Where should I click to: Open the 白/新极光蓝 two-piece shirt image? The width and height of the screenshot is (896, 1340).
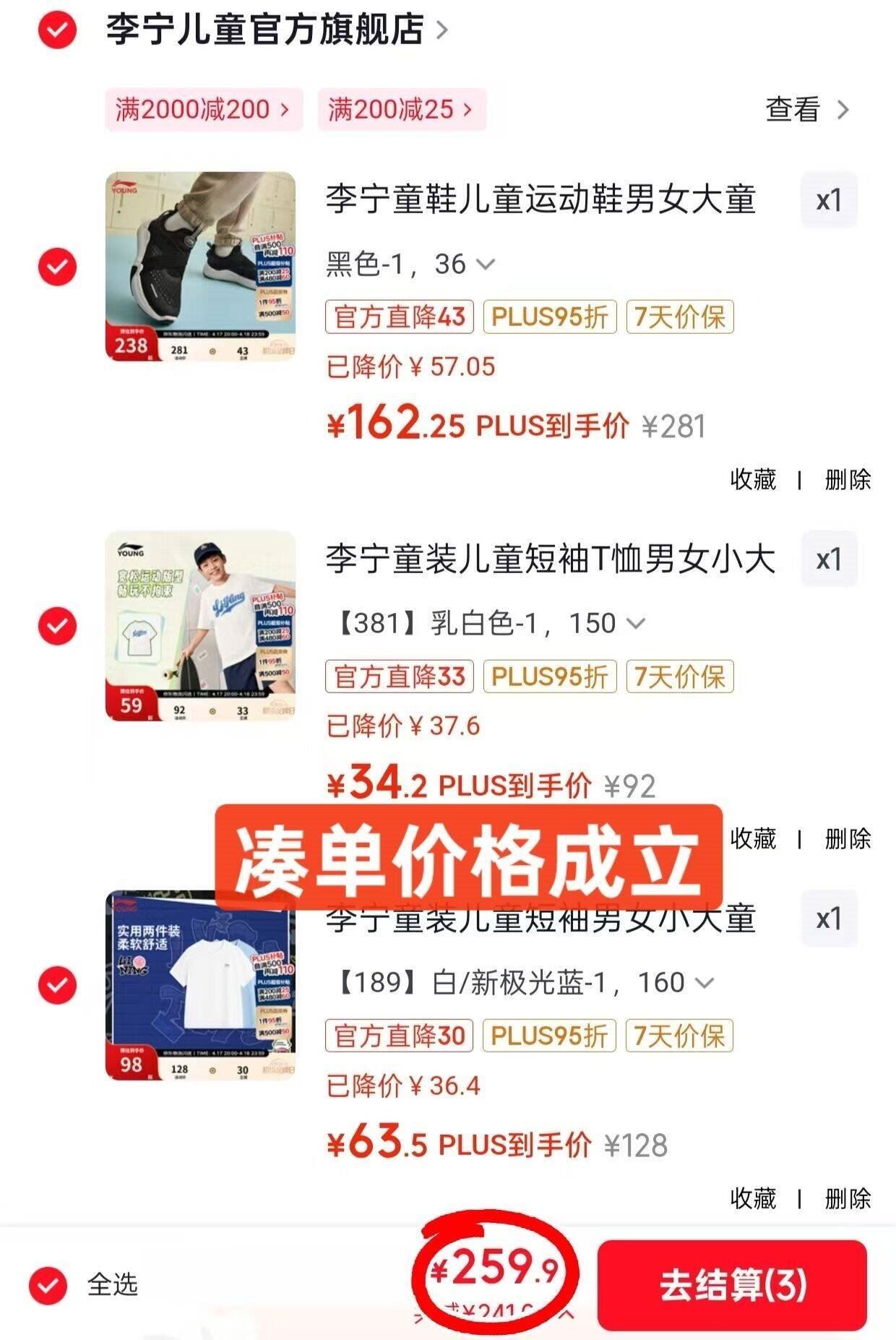(200, 985)
